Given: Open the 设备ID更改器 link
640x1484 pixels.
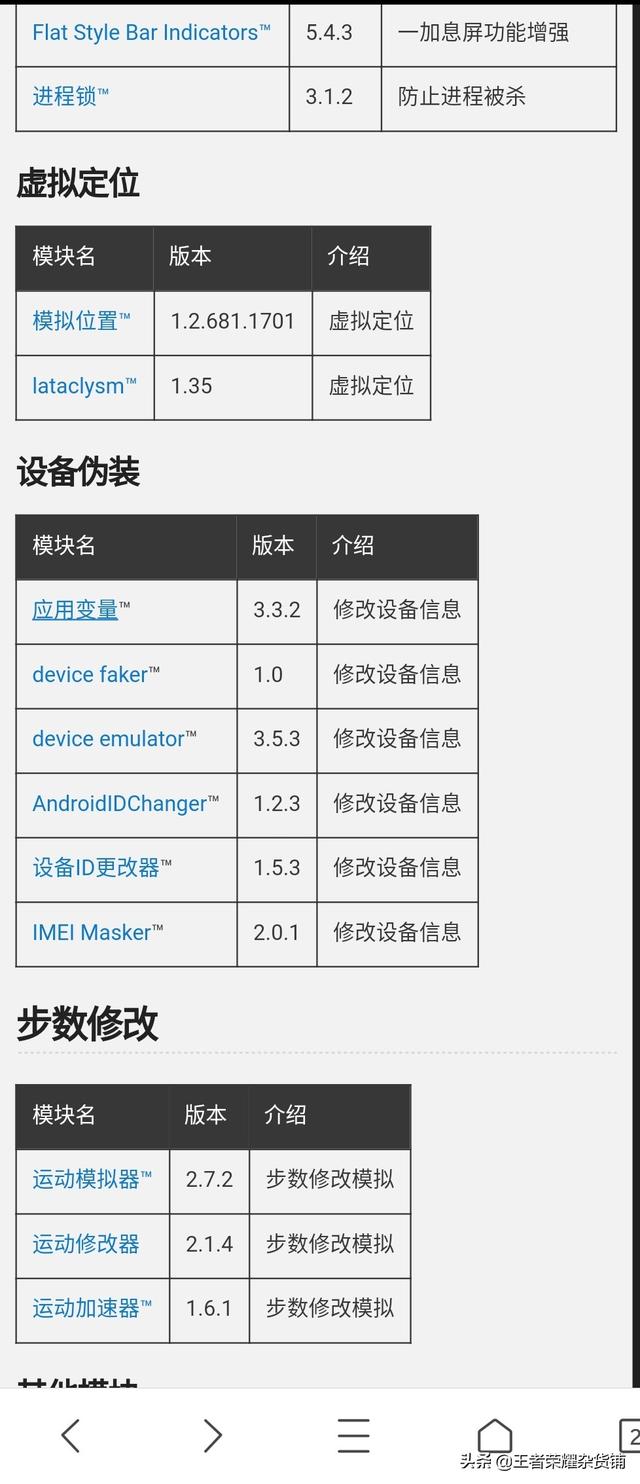Looking at the screenshot, I should tap(101, 868).
